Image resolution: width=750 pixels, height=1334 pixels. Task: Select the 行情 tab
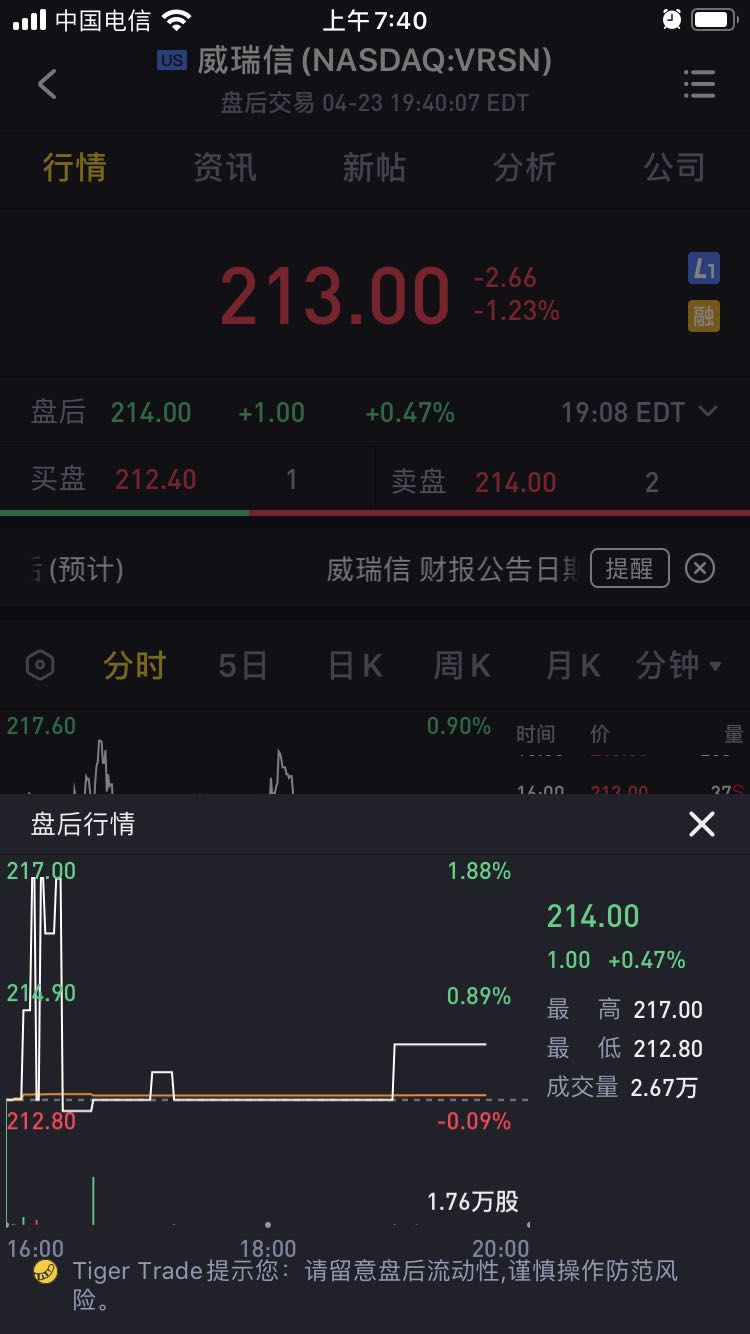tap(74, 167)
